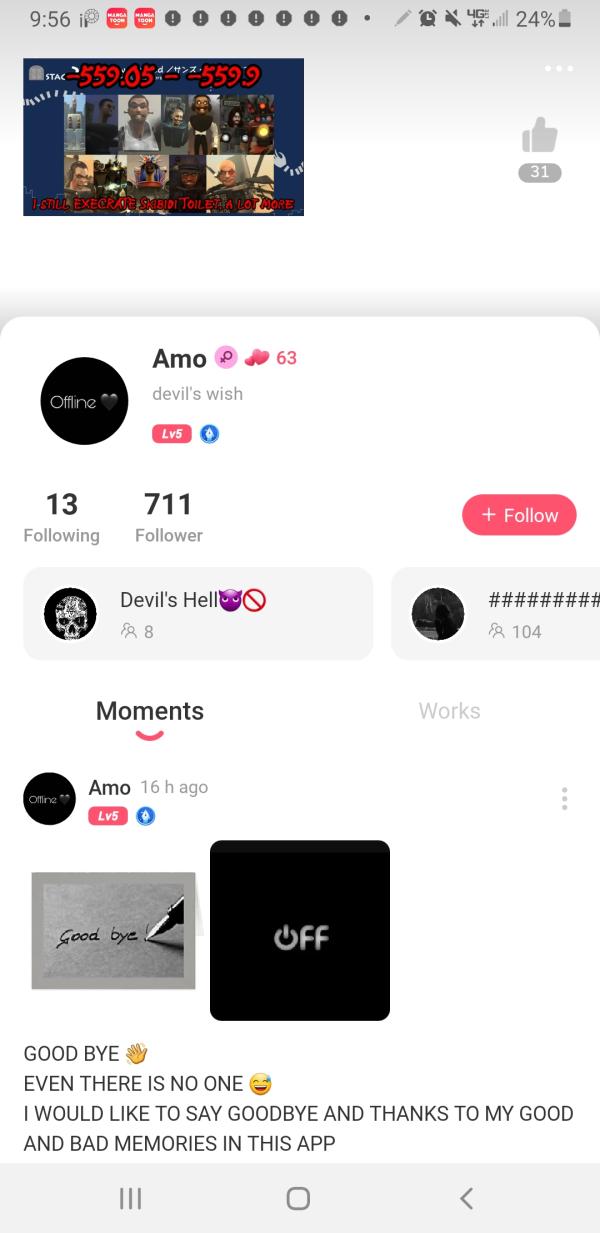Open the Devil's Hell group card
Viewport: 600px width, 1233px height.
[x=198, y=613]
